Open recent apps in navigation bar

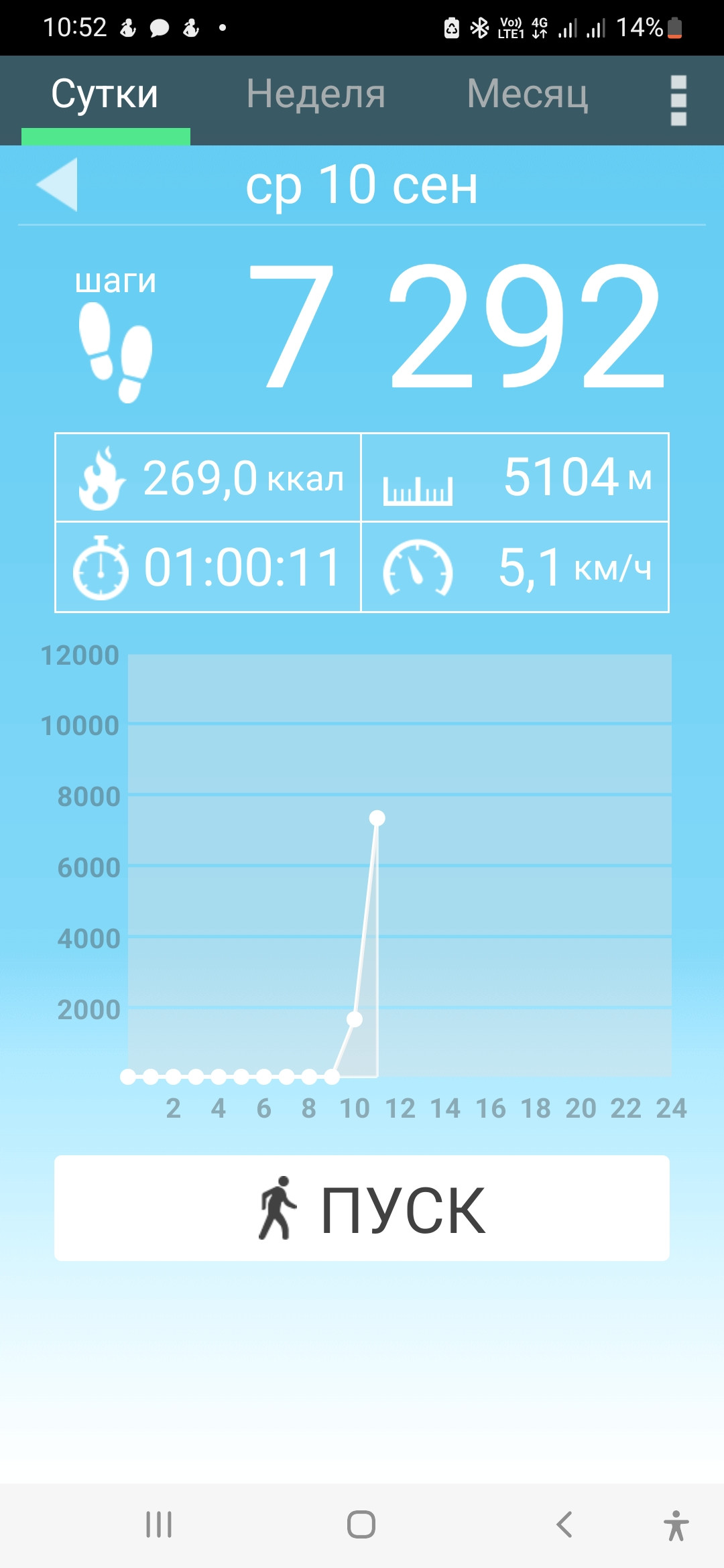[159, 1524]
